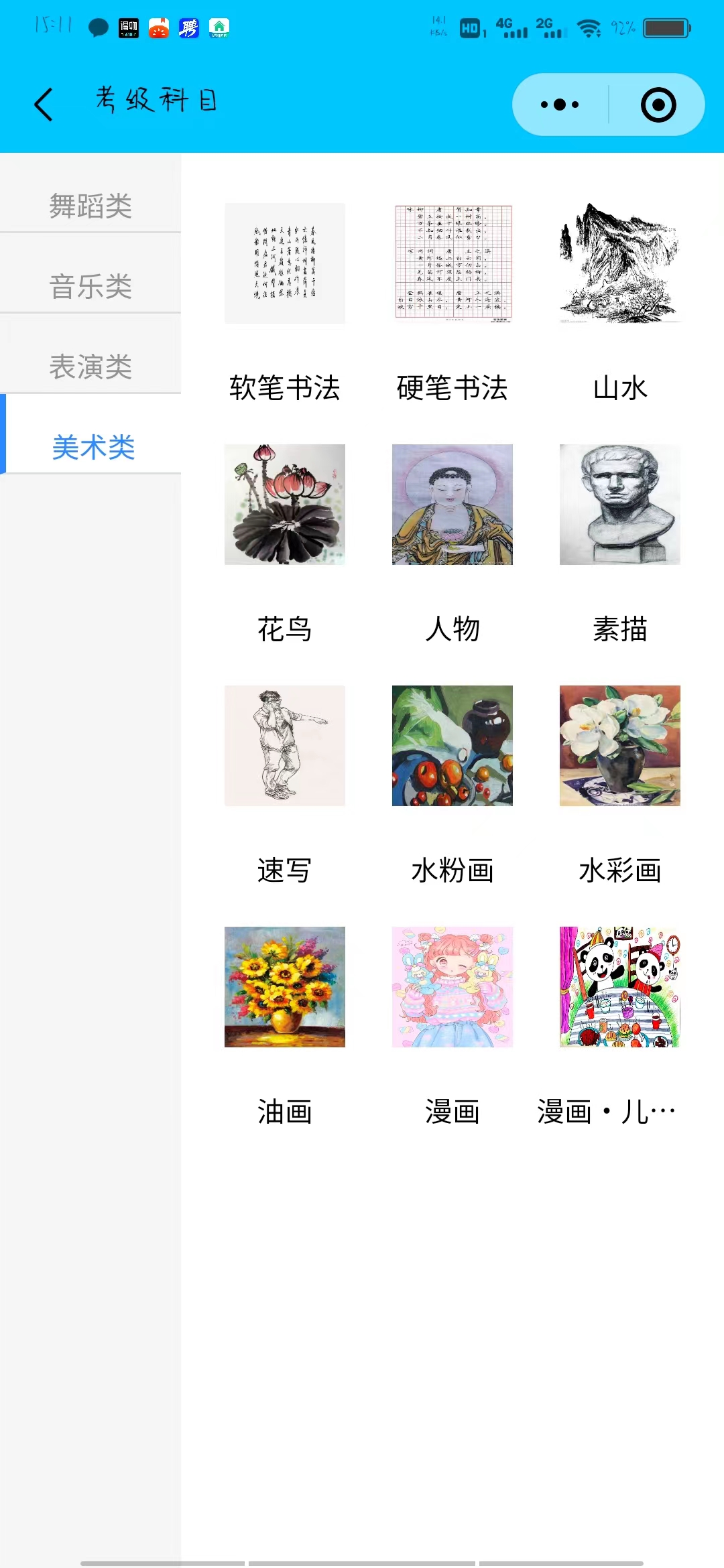Choose the 速写 subject
724x1568 pixels.
click(285, 746)
